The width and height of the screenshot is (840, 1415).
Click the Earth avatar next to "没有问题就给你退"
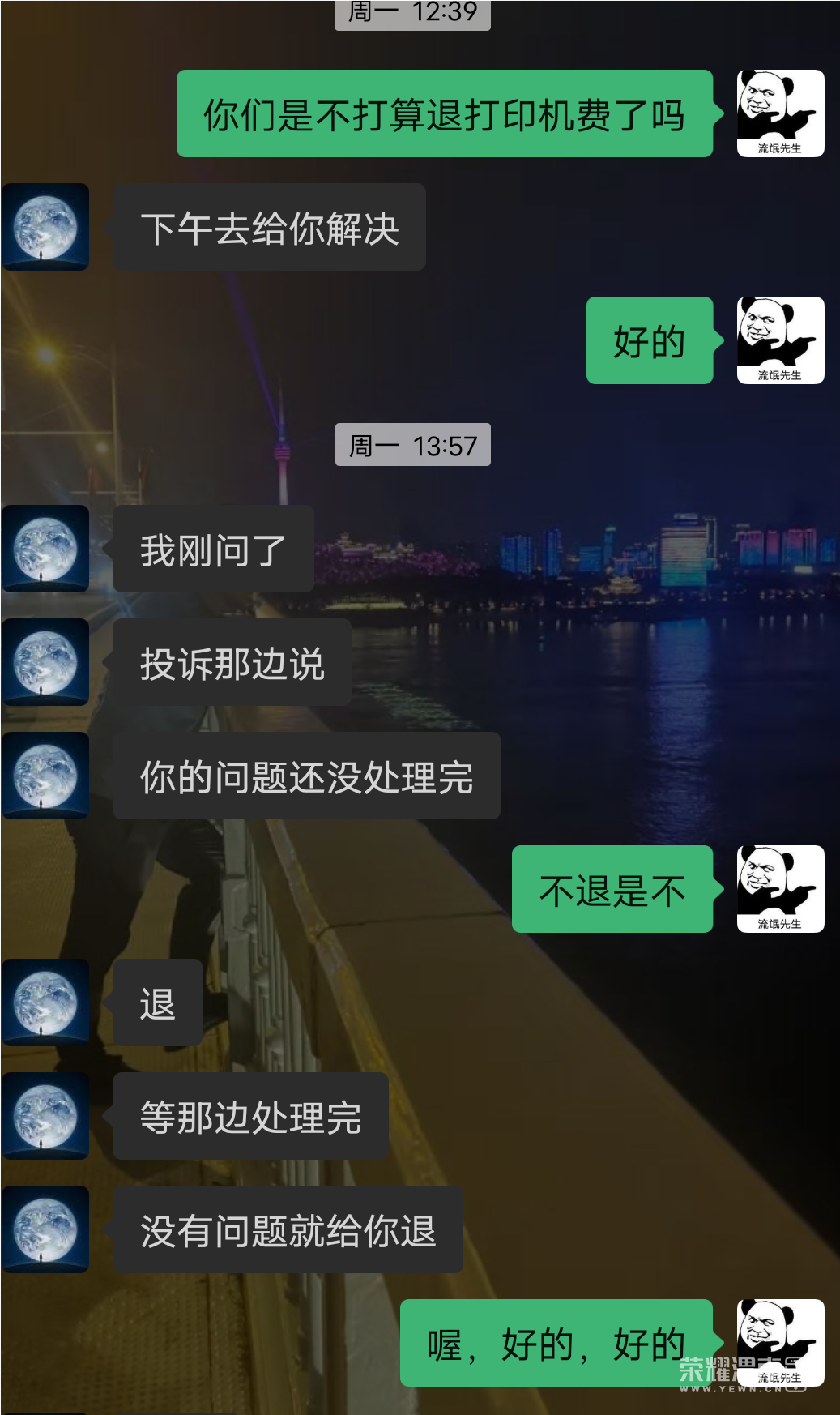(x=45, y=1230)
